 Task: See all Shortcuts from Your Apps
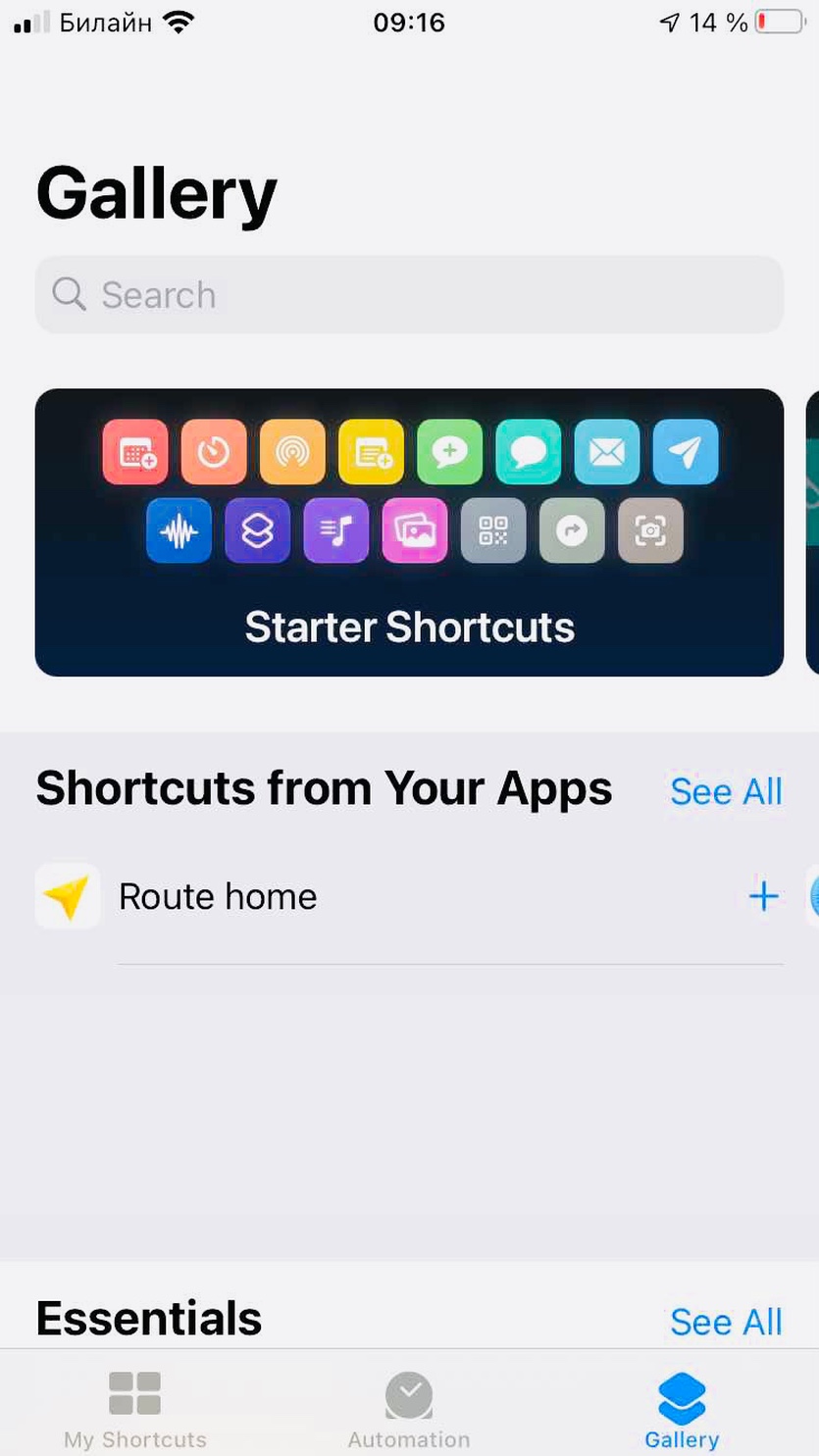click(x=726, y=791)
